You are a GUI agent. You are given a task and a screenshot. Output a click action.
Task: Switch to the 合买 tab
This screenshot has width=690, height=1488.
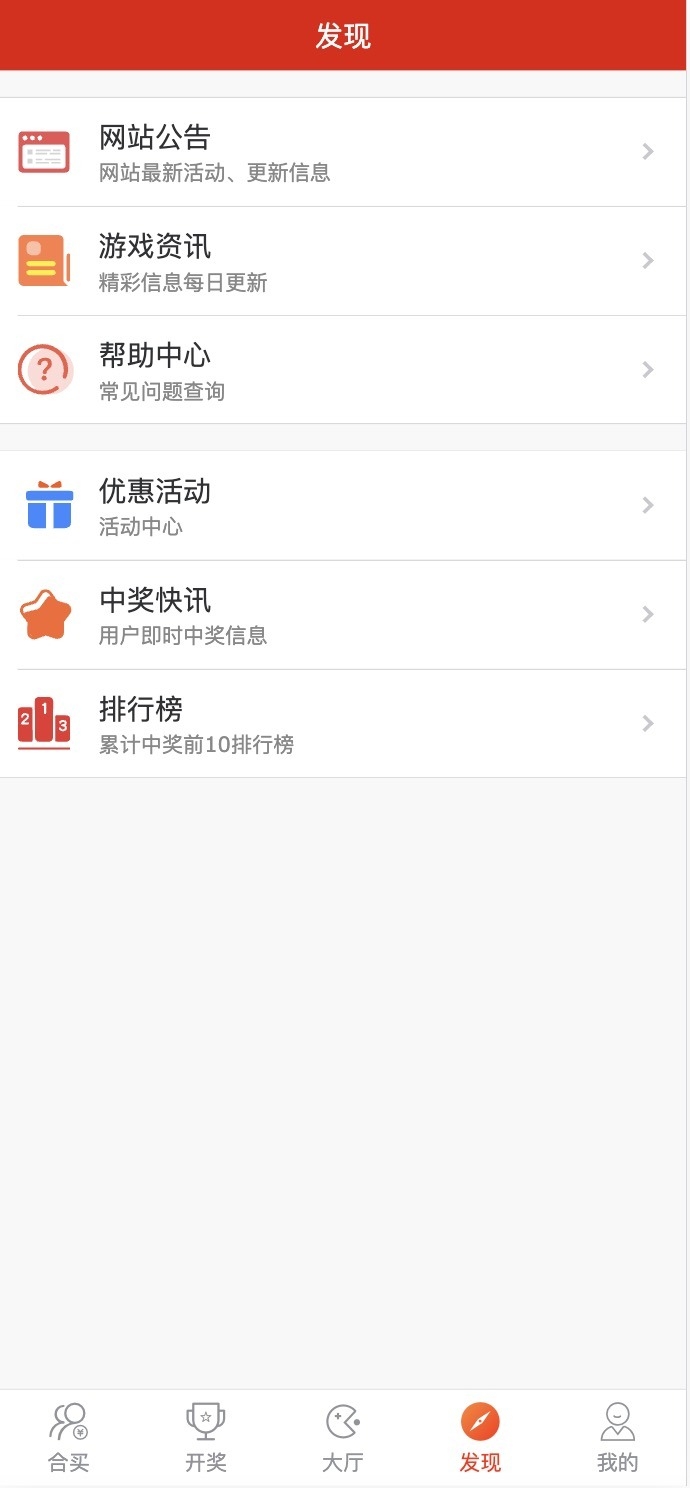click(x=69, y=1437)
